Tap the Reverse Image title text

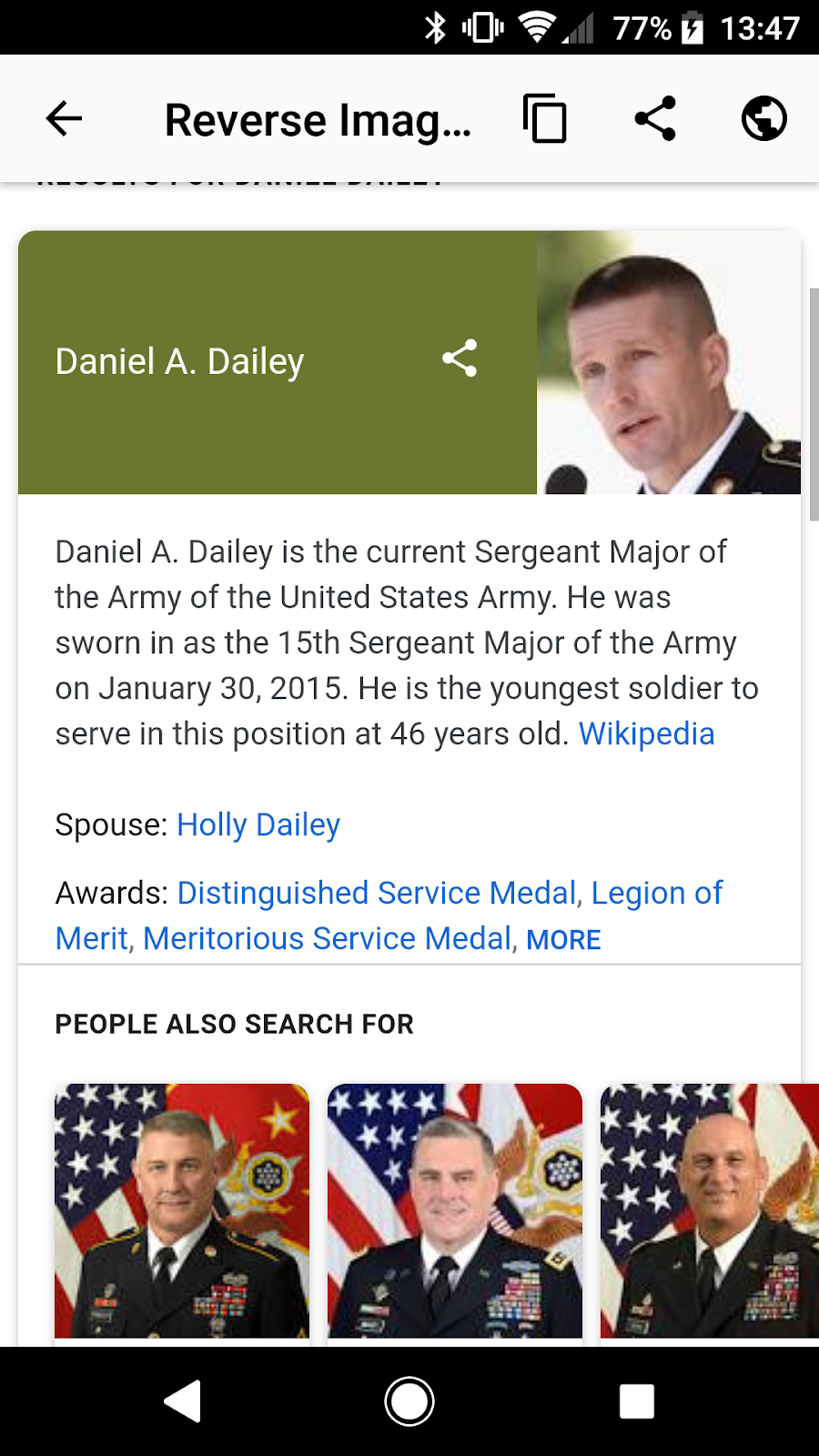317,118
